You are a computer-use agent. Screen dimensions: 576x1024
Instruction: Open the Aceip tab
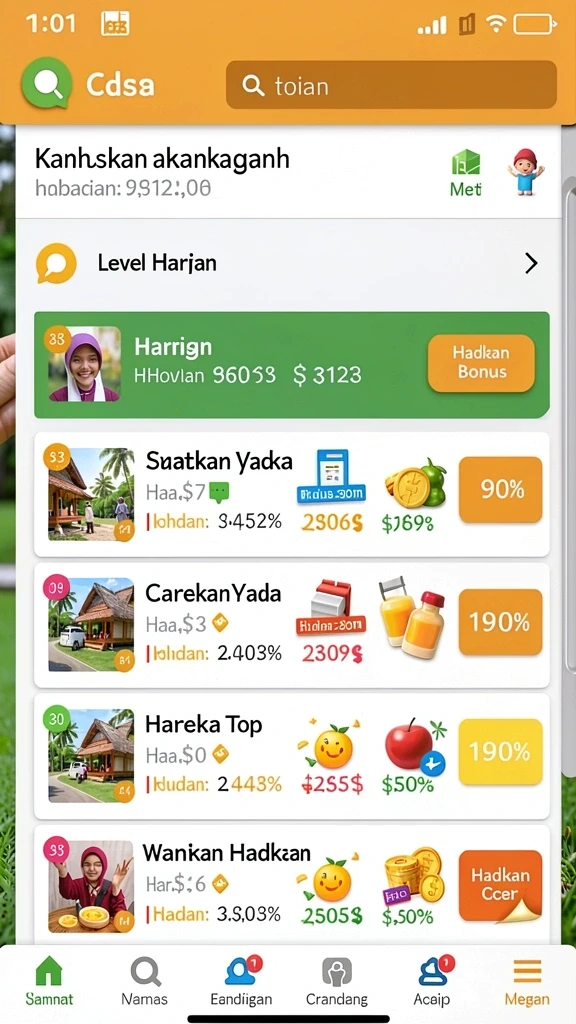pos(432,981)
